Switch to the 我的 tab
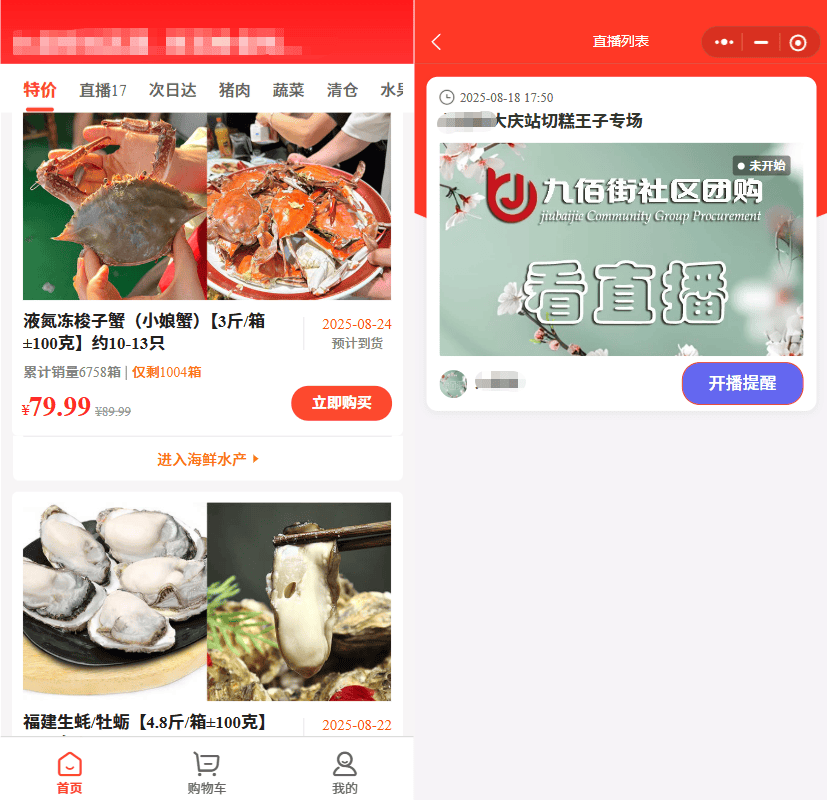This screenshot has height=800, width=827. [344, 773]
